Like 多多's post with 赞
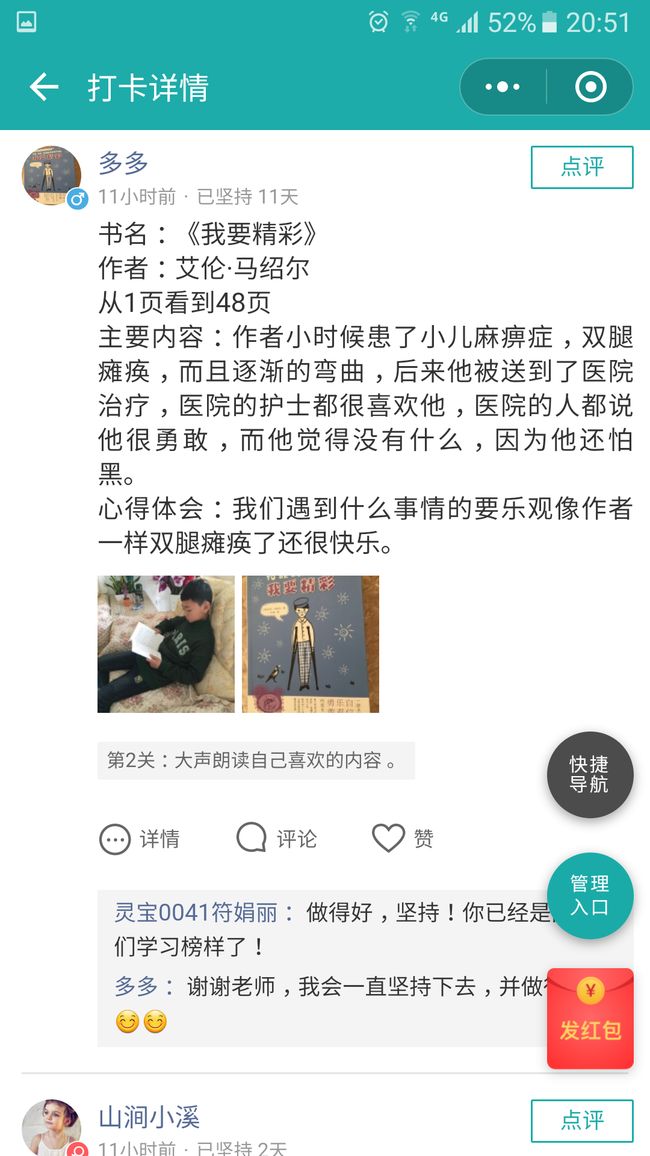The image size is (650, 1156). (x=403, y=838)
